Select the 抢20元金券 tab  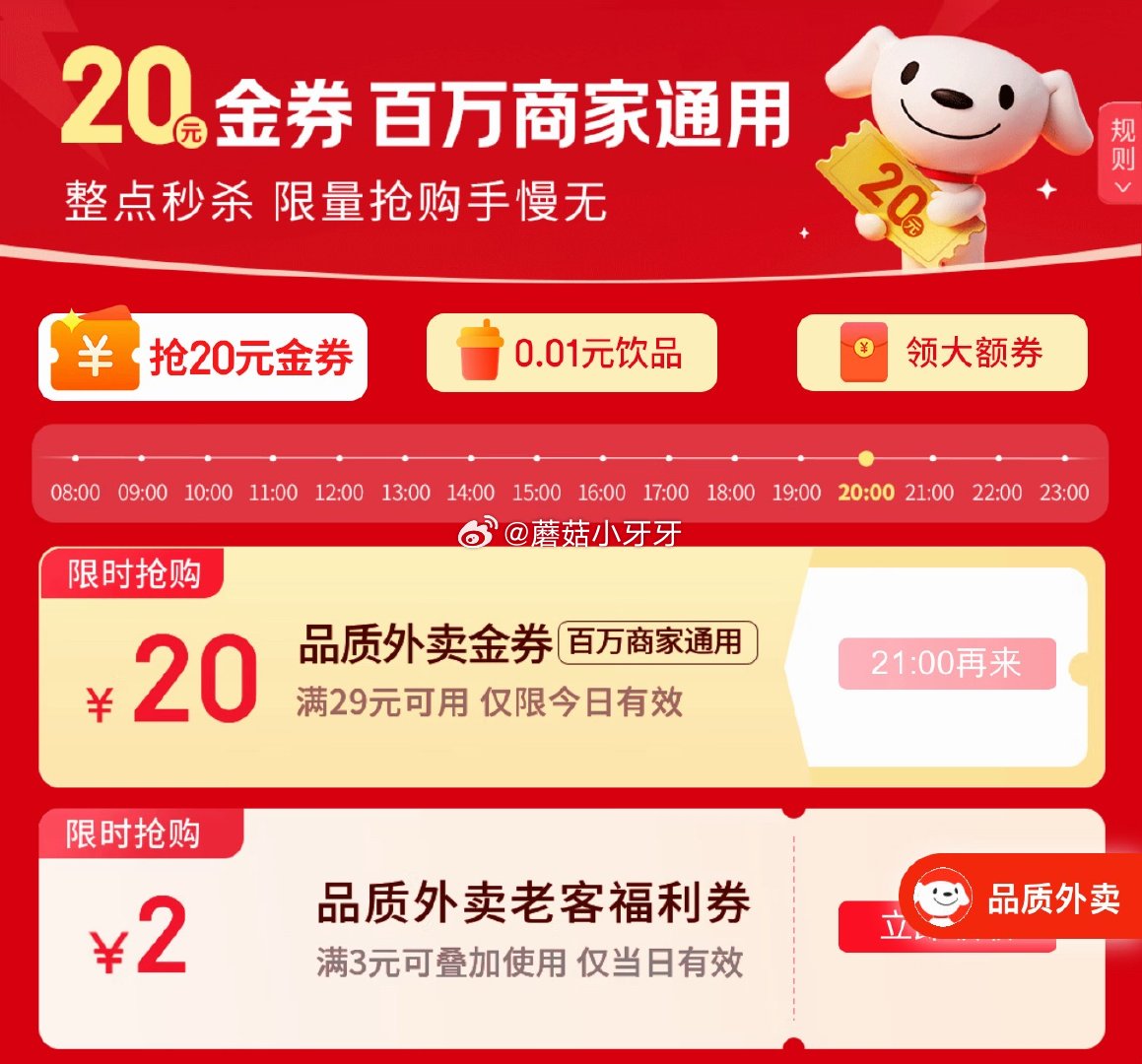click(x=203, y=357)
